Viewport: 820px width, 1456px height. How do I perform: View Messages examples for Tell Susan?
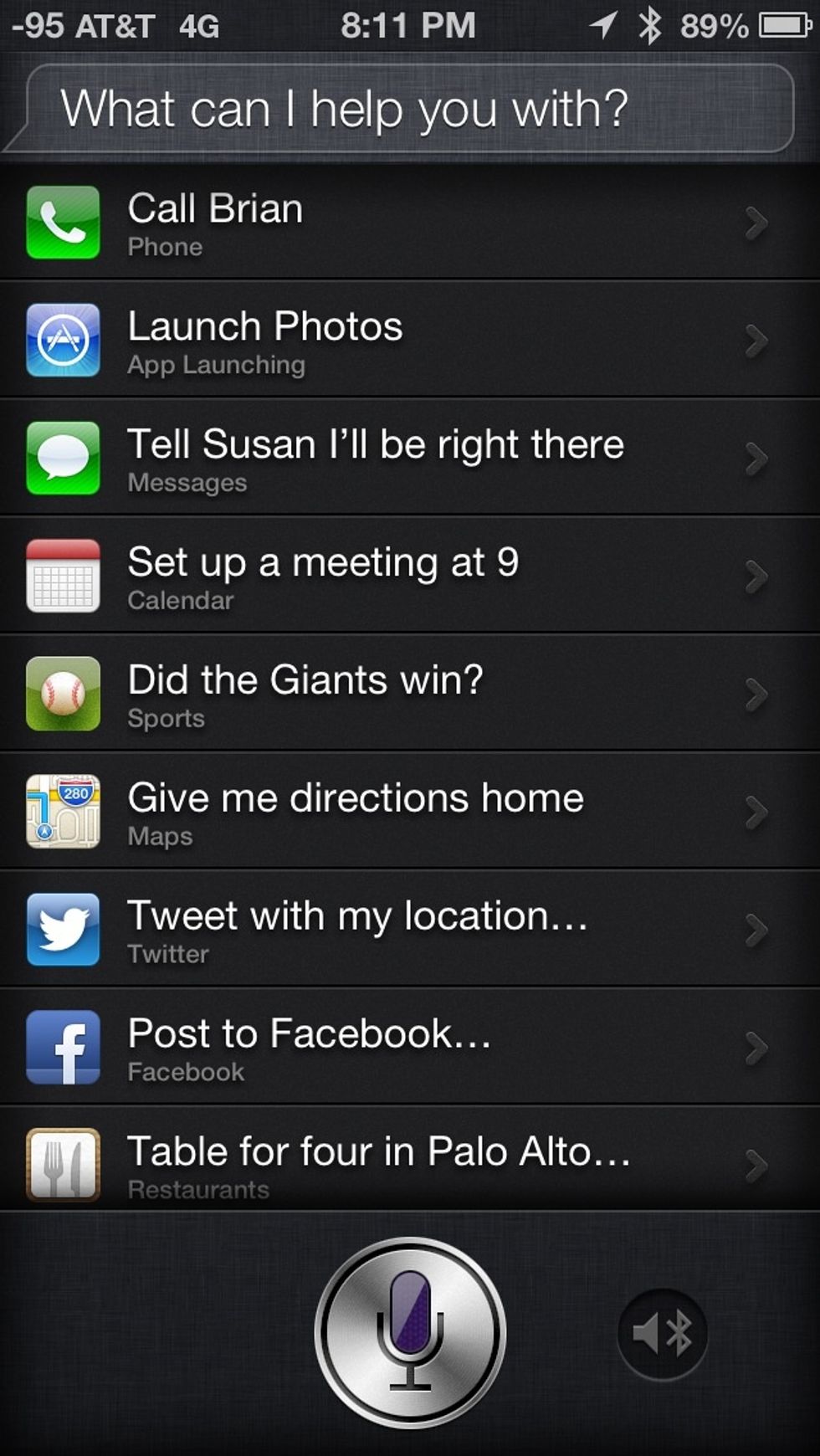point(410,459)
